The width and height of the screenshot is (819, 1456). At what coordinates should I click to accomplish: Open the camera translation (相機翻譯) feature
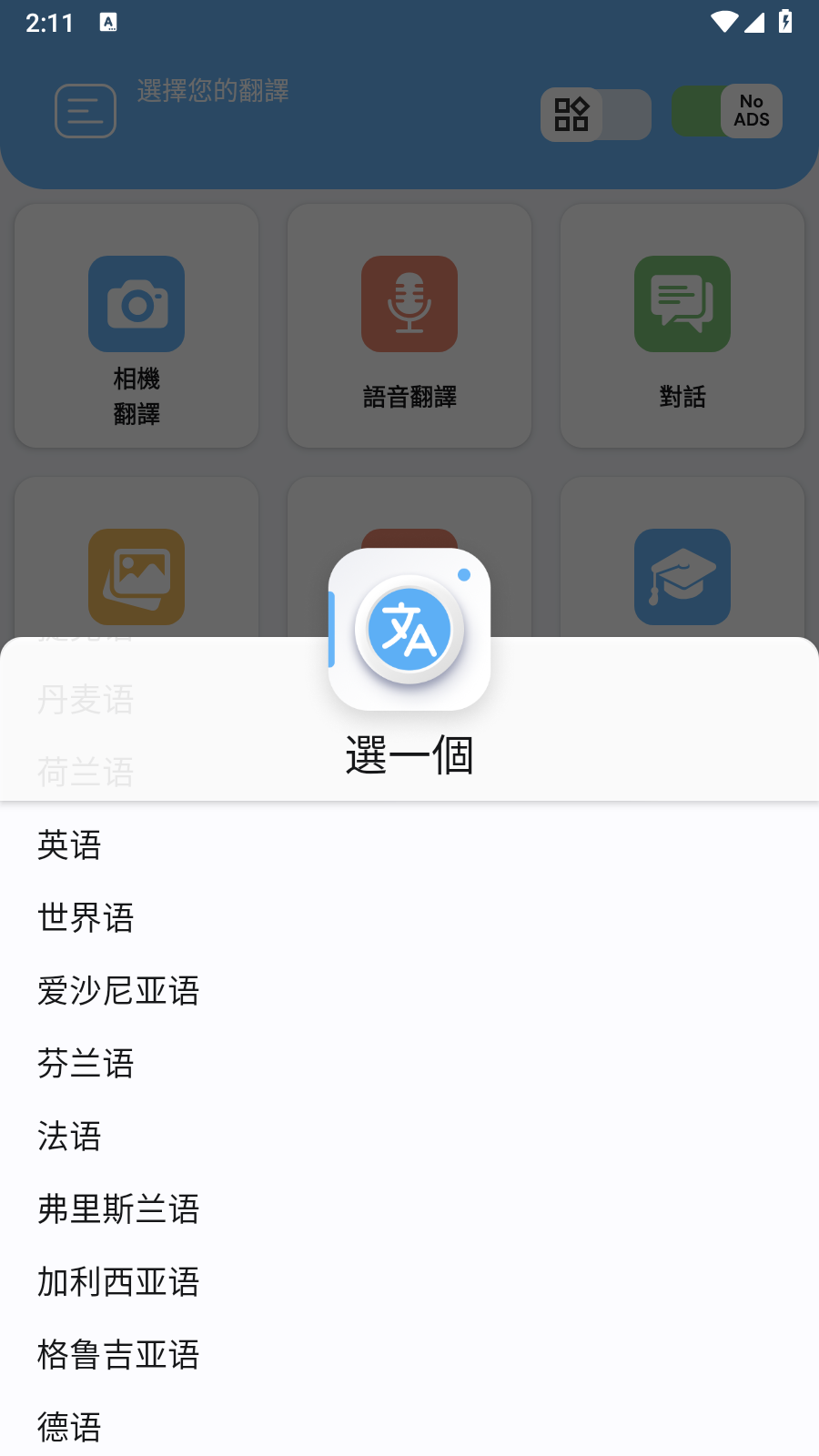136,326
